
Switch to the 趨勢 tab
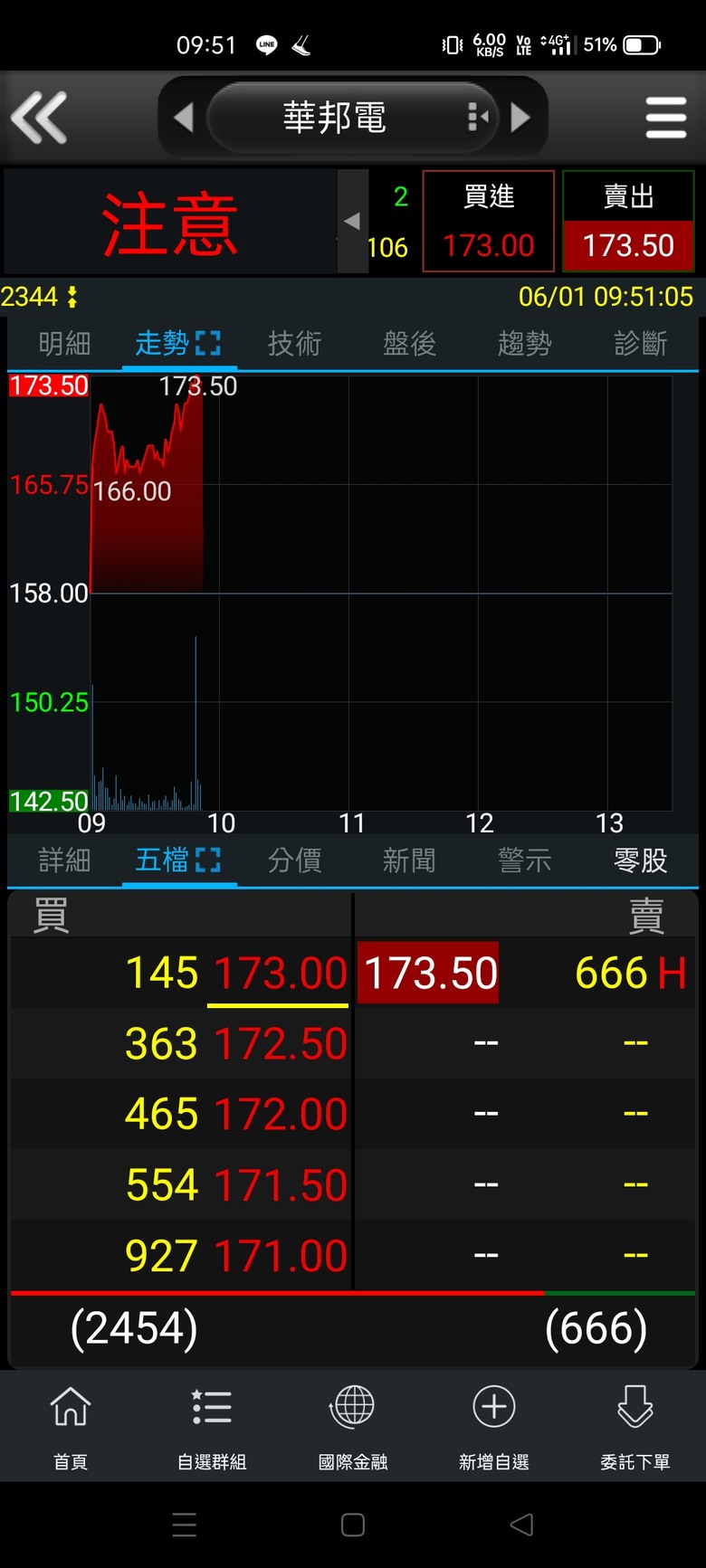[x=524, y=344]
